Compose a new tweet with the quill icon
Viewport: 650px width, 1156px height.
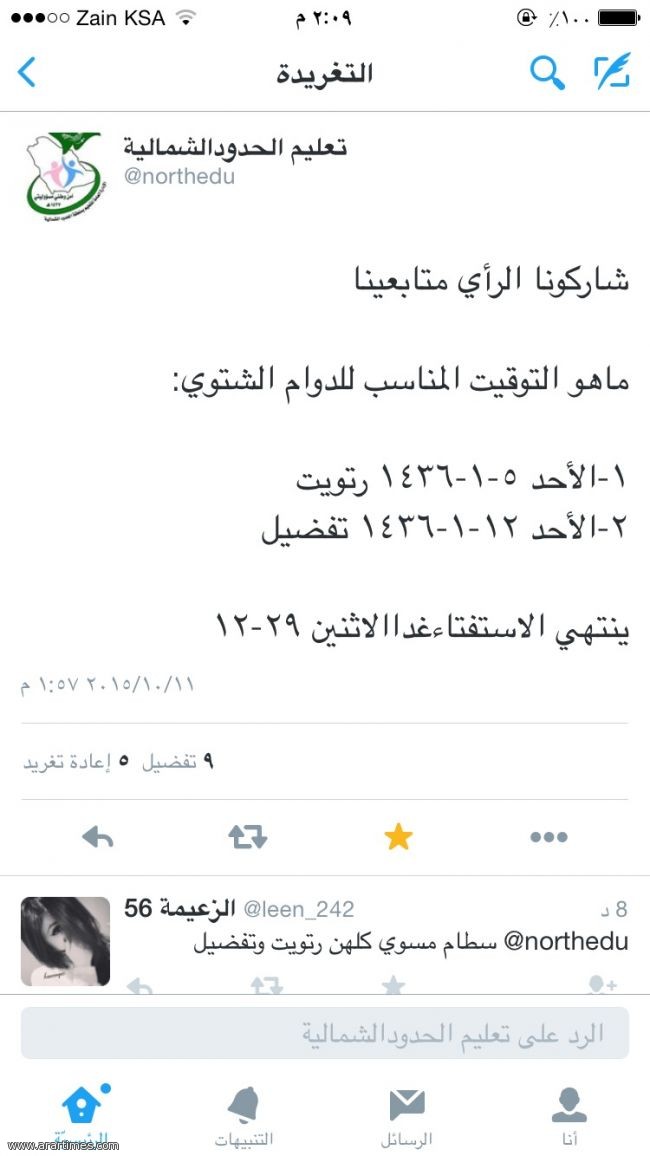612,72
